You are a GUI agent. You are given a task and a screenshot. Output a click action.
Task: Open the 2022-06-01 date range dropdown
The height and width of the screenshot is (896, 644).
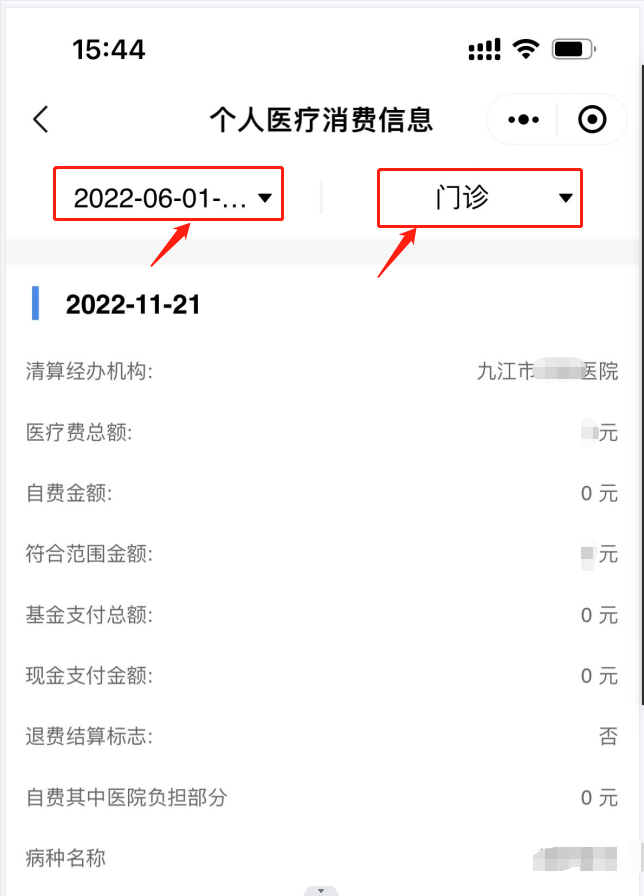point(170,197)
